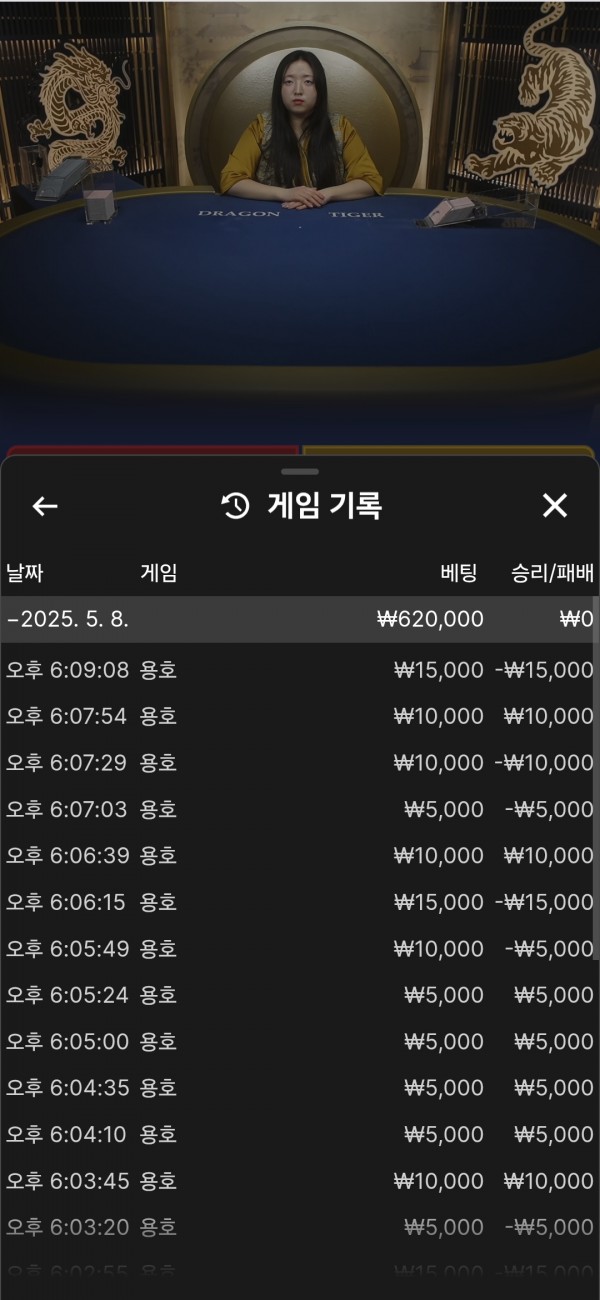Select the 오후 6:07:03 용호 entry
Viewport: 600px width, 1300px height.
tap(300, 809)
